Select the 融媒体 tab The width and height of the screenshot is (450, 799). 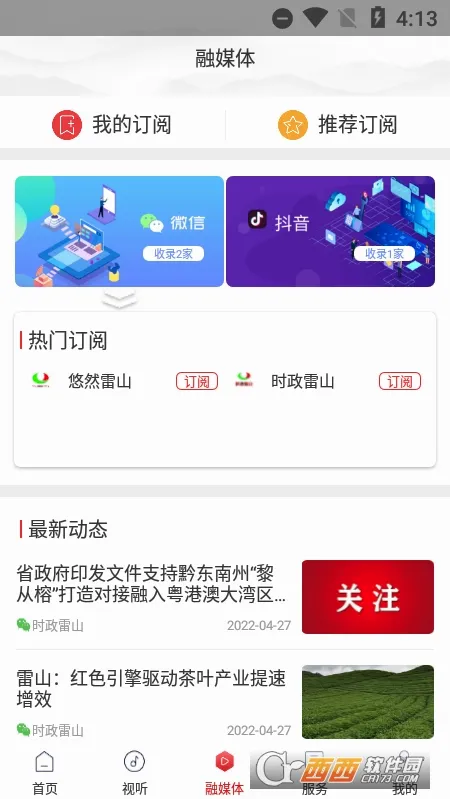tap(224, 773)
